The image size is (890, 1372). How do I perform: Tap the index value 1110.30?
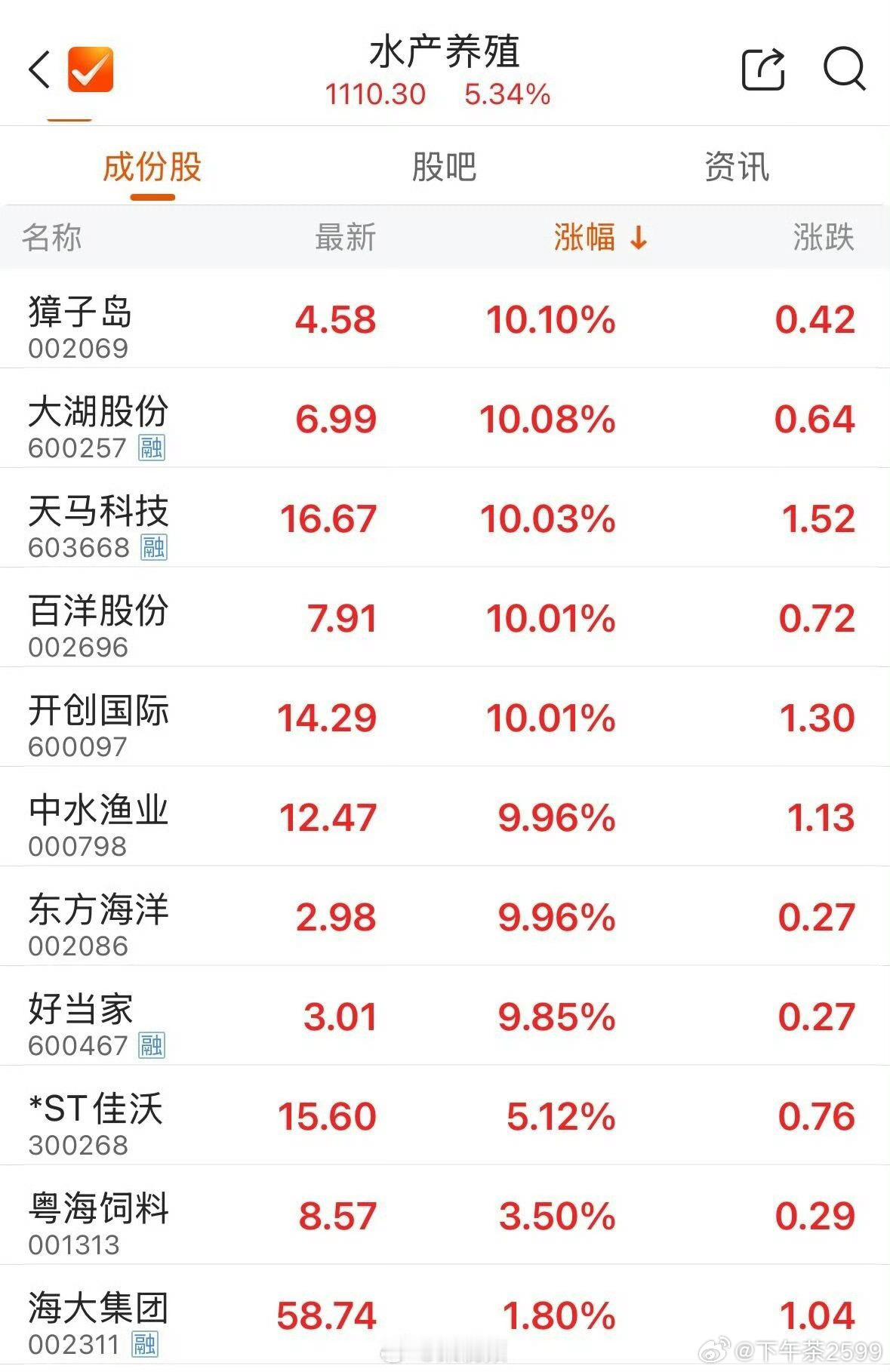point(375,94)
